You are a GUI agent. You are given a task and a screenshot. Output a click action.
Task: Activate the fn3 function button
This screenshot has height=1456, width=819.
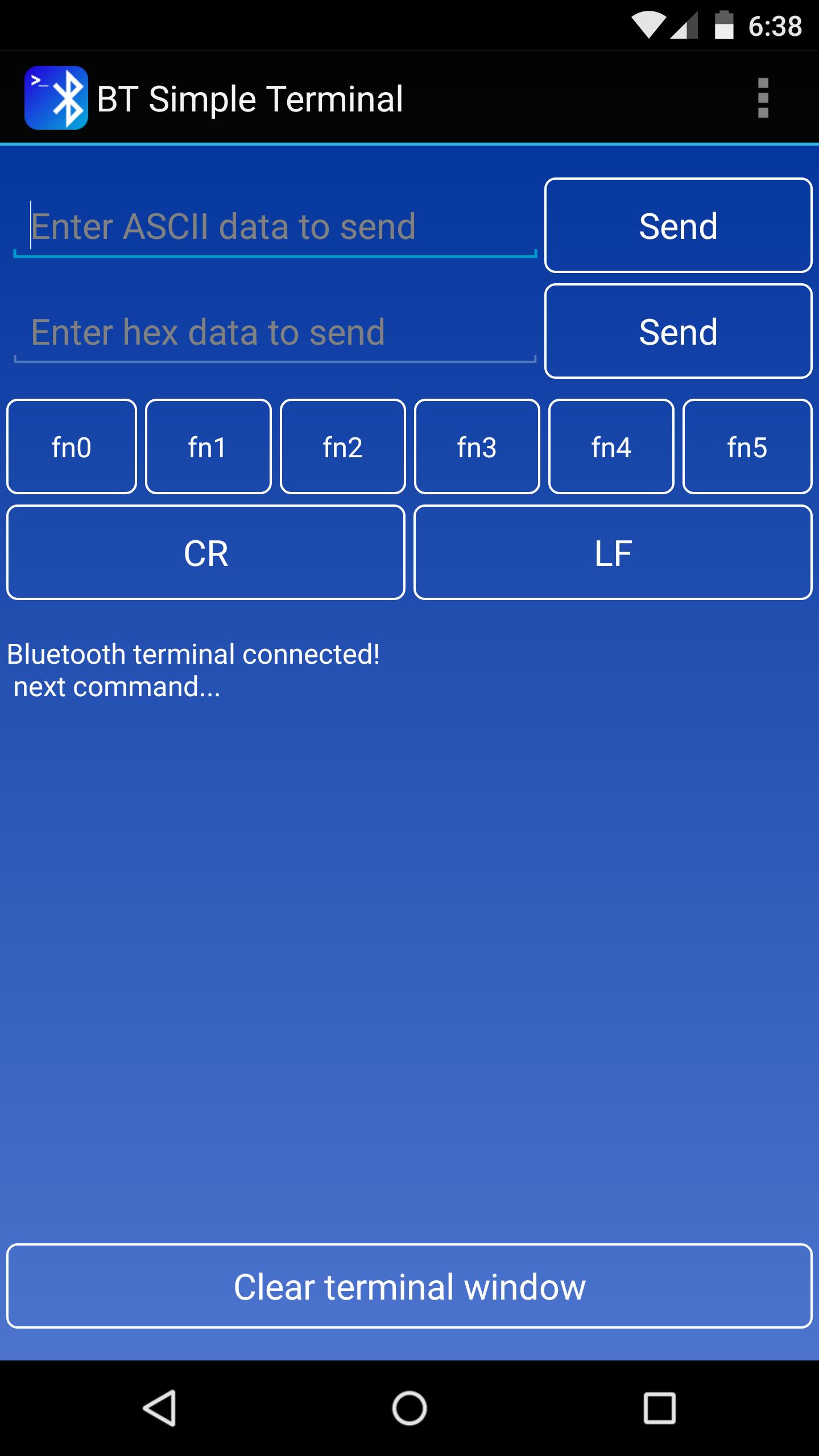click(x=477, y=447)
